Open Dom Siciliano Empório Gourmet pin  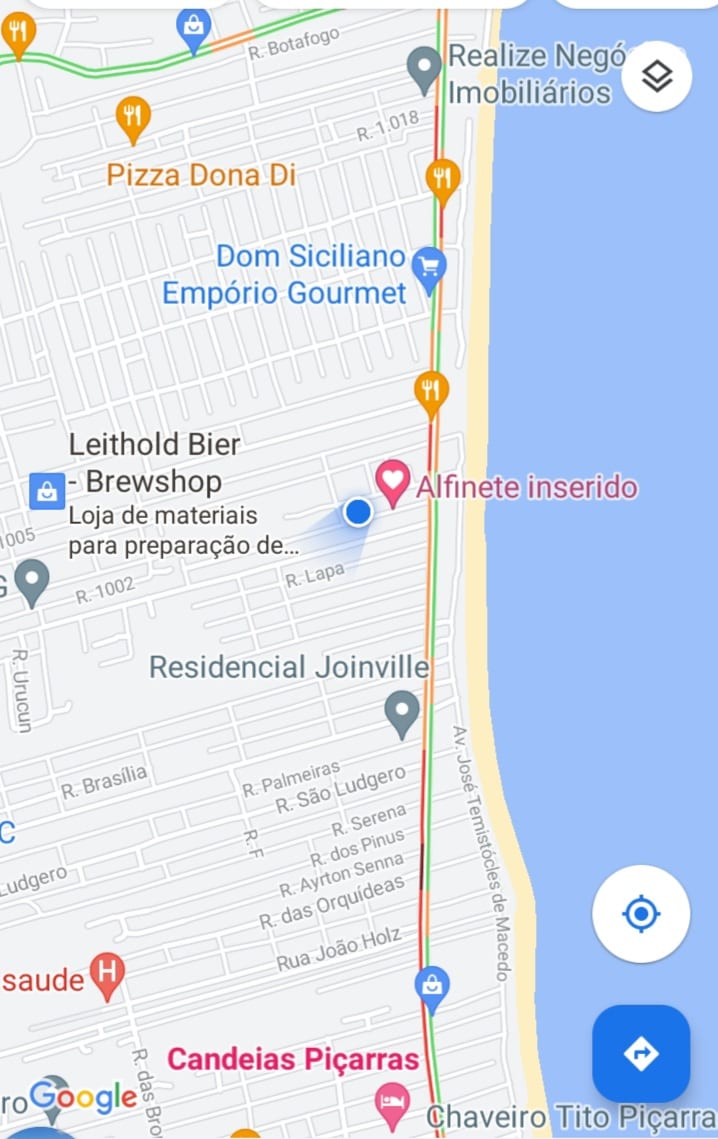coord(429,269)
